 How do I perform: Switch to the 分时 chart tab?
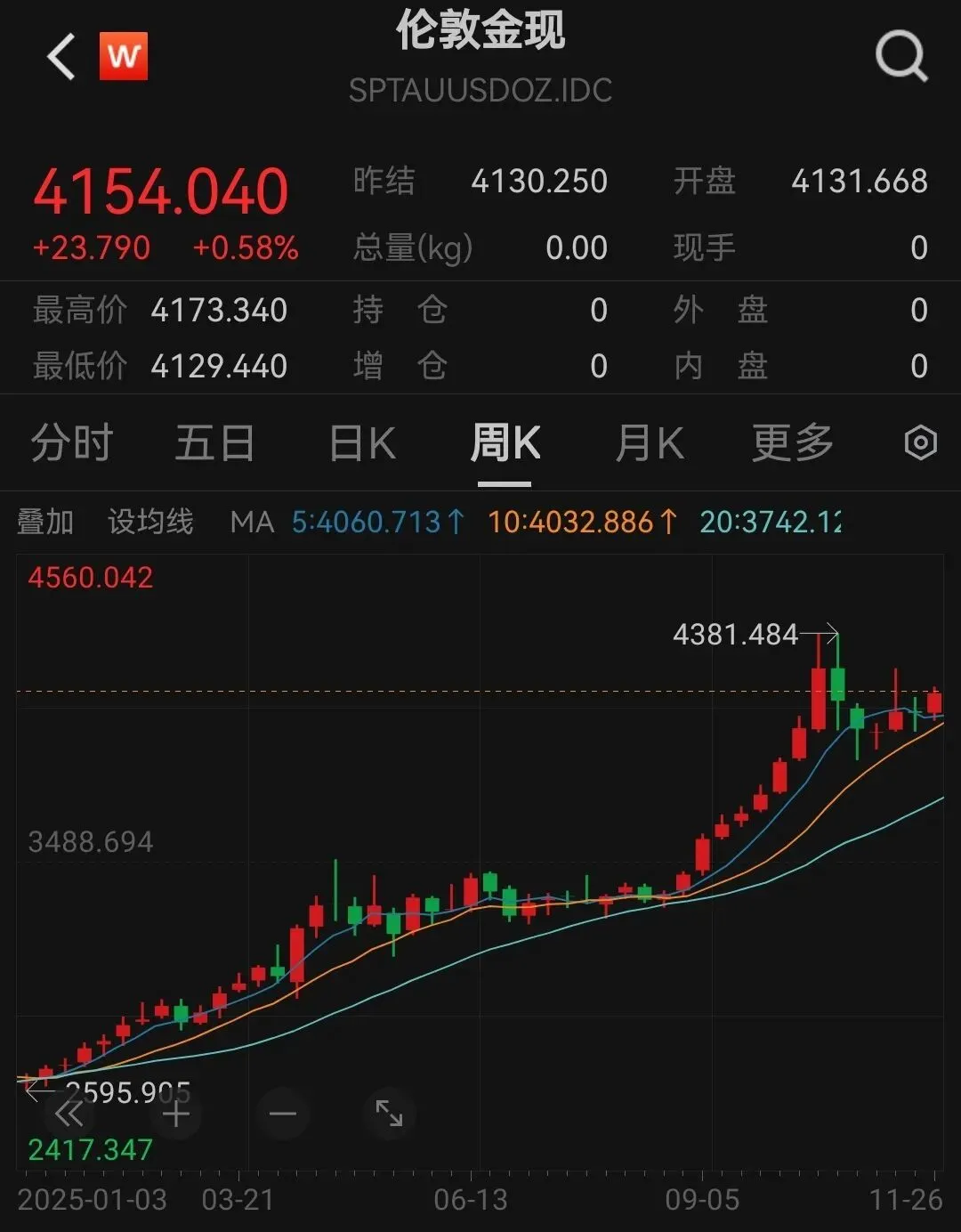(x=71, y=443)
